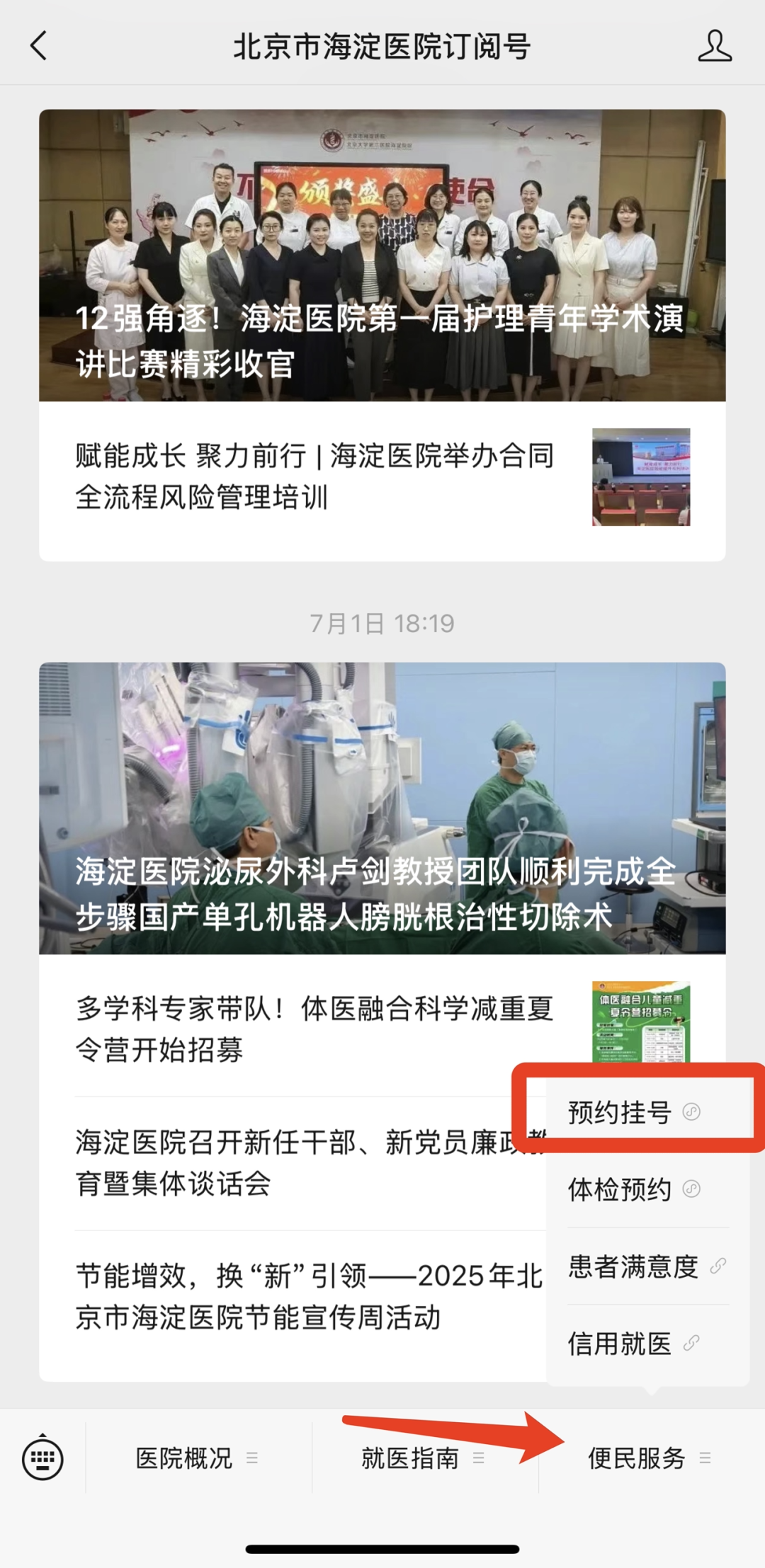This screenshot has width=765, height=1568.
Task: Go back from the subscription account page
Action: [39, 46]
